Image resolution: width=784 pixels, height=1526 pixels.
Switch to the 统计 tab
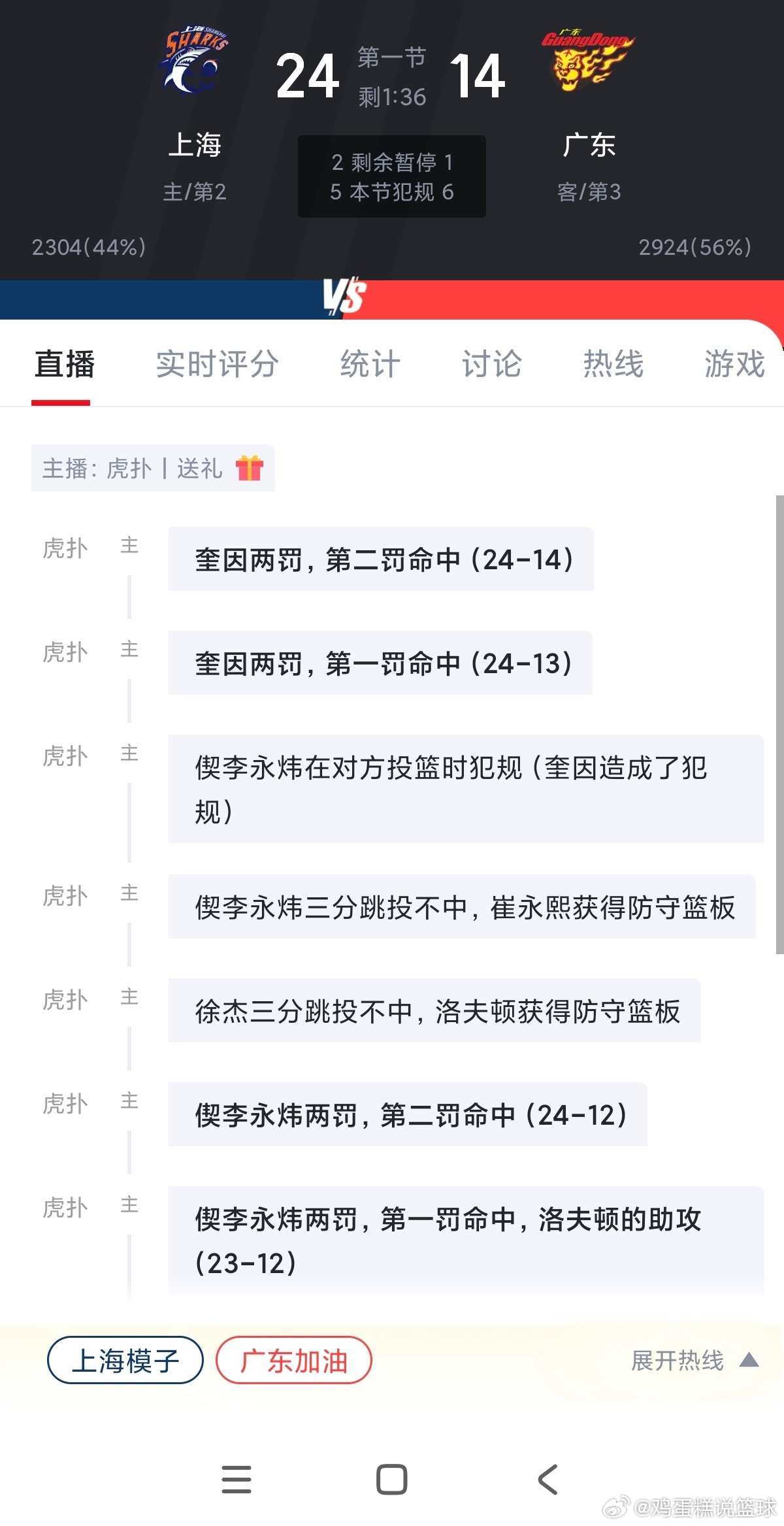(368, 364)
